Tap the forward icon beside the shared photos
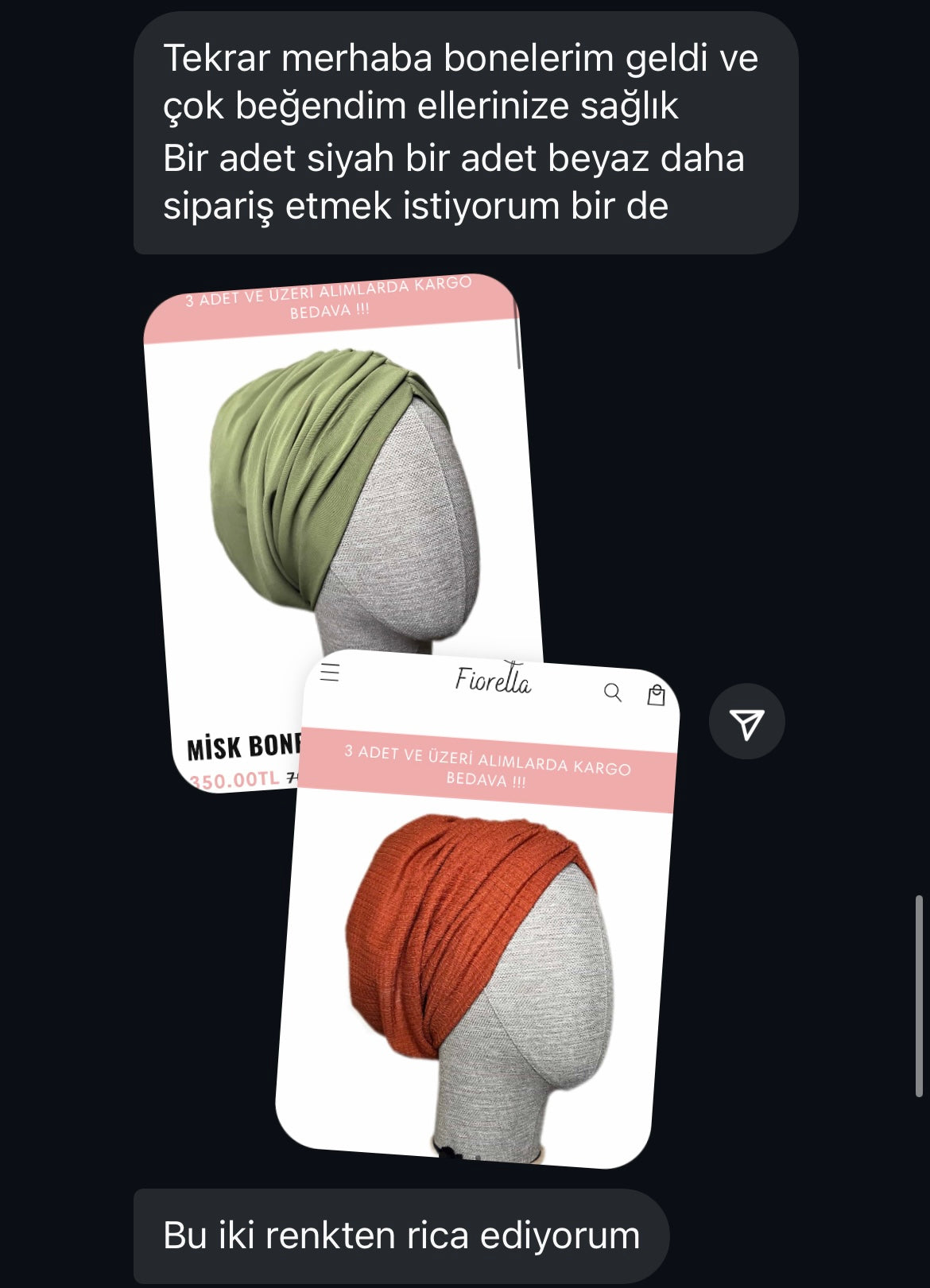This screenshot has height=1288, width=930. pos(746,722)
